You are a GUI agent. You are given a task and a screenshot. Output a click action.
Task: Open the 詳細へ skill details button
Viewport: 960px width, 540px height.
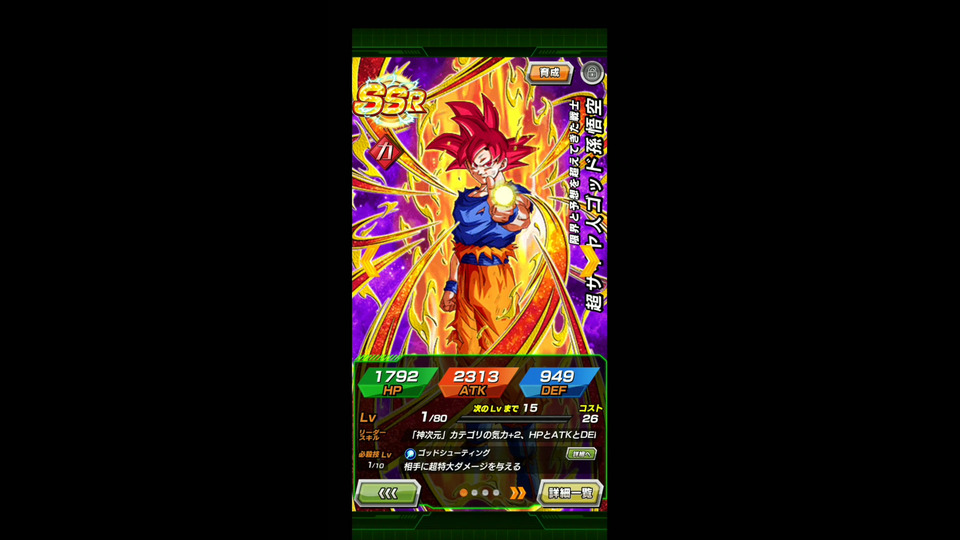[x=580, y=453]
